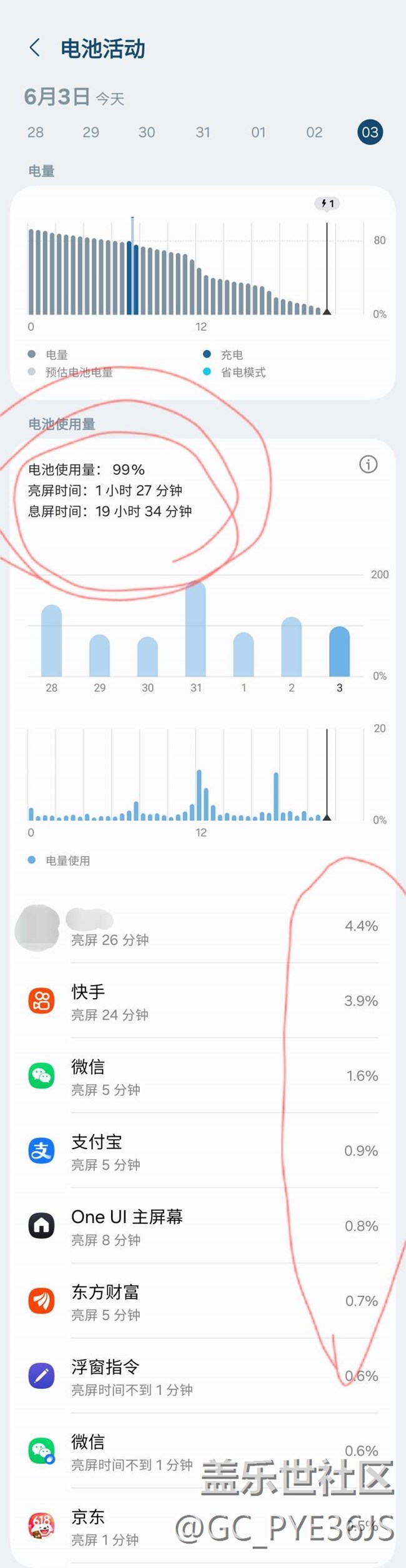Select date 31 in the date strip

click(203, 132)
